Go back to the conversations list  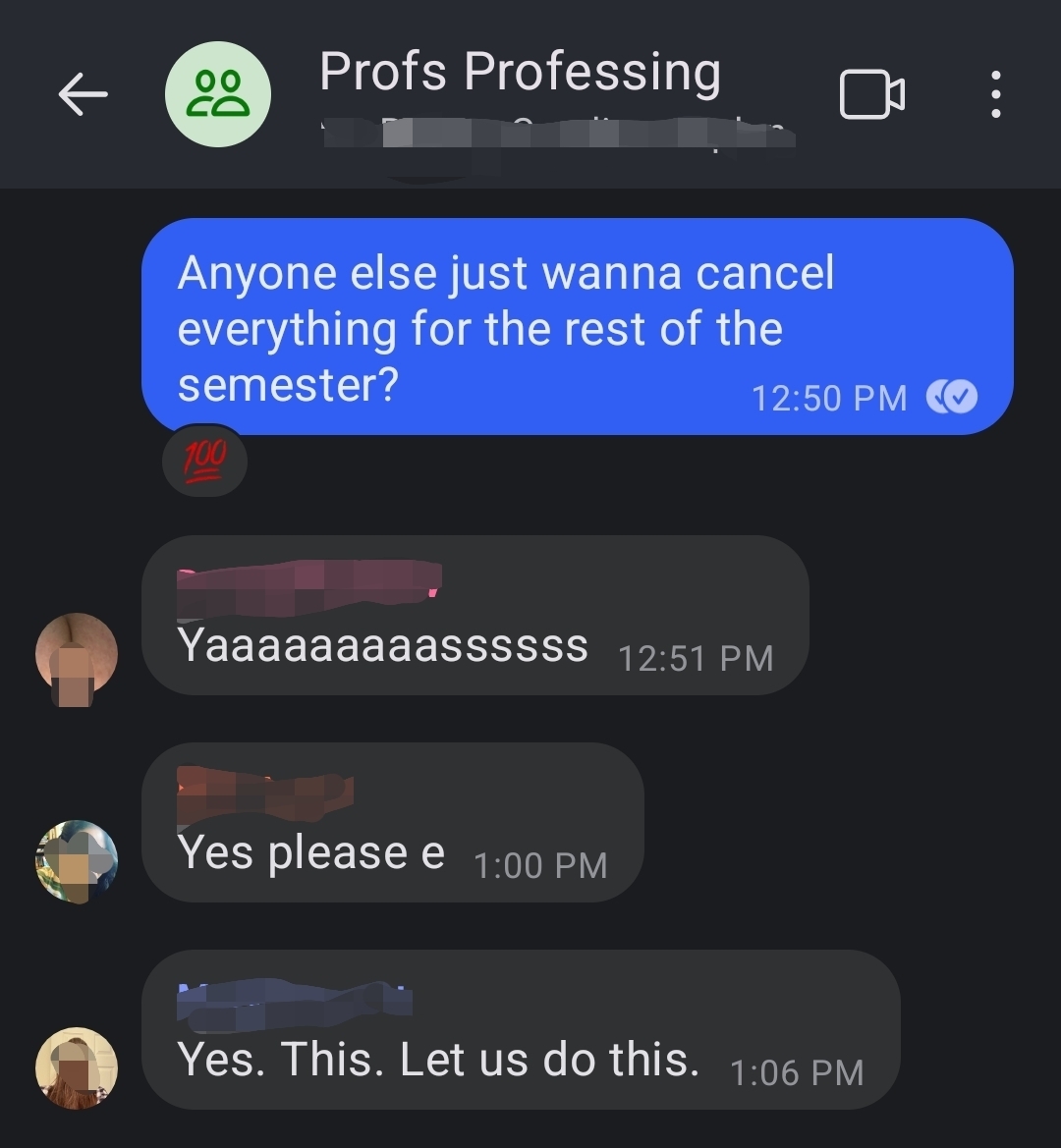83,95
